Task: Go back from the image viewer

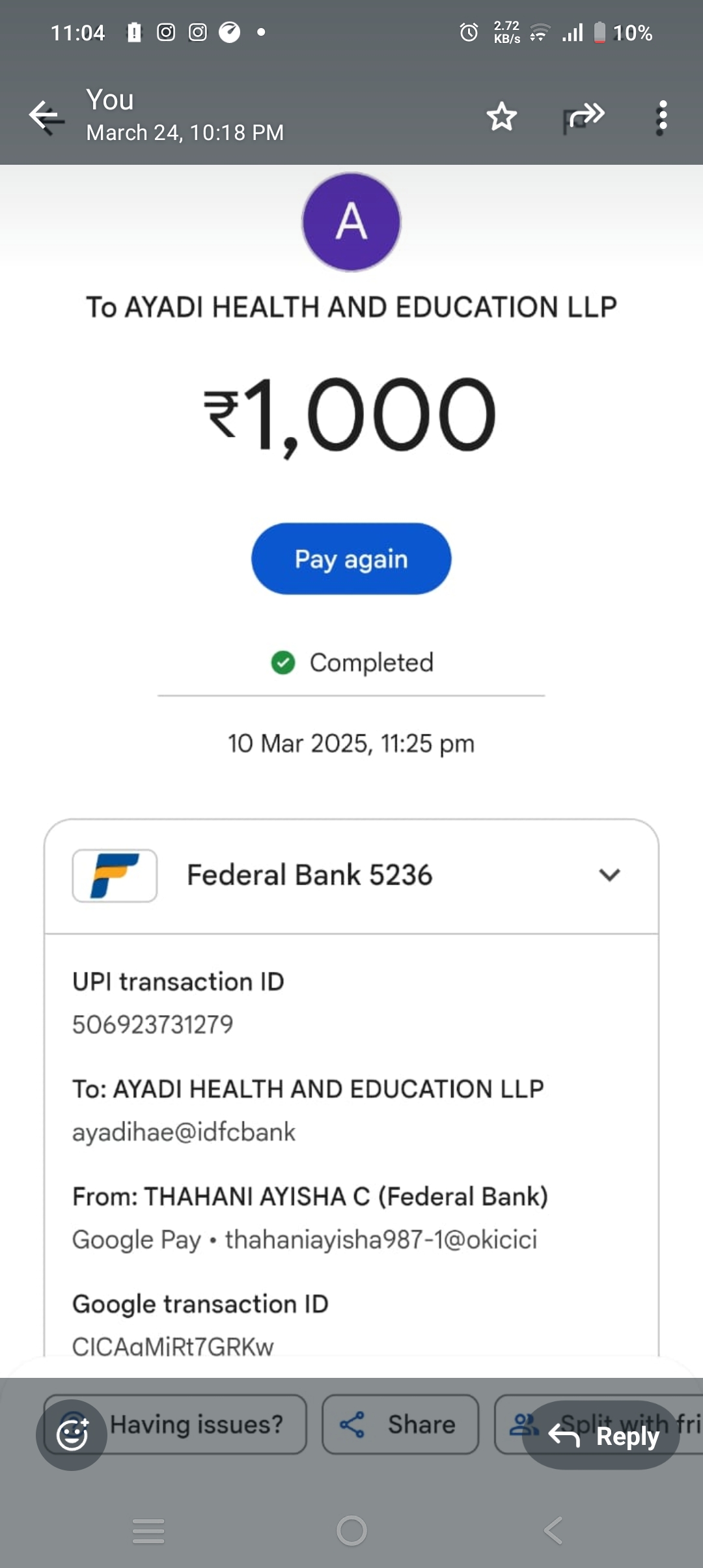Action: (x=47, y=117)
